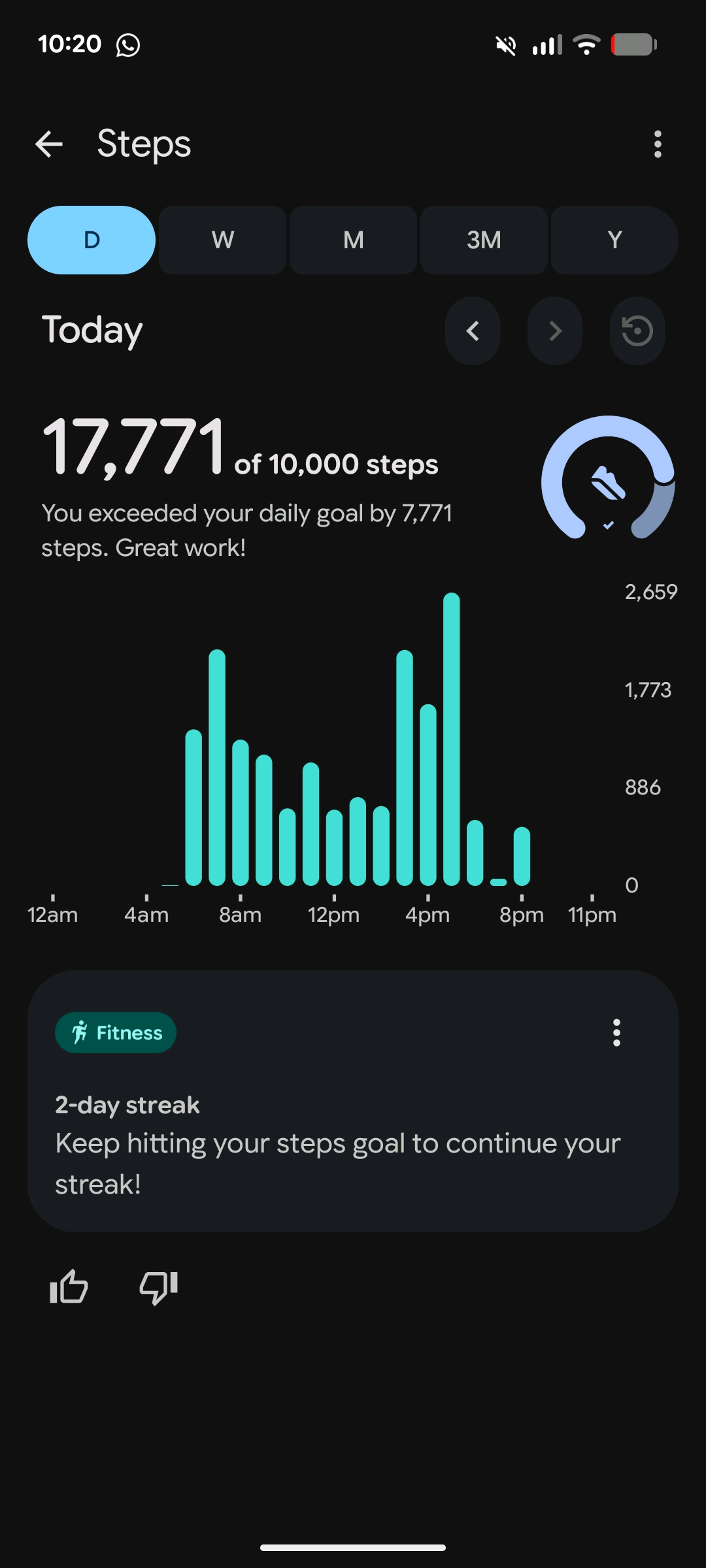706x1568 pixels.
Task: Switch to the M monthly view
Action: pos(353,240)
